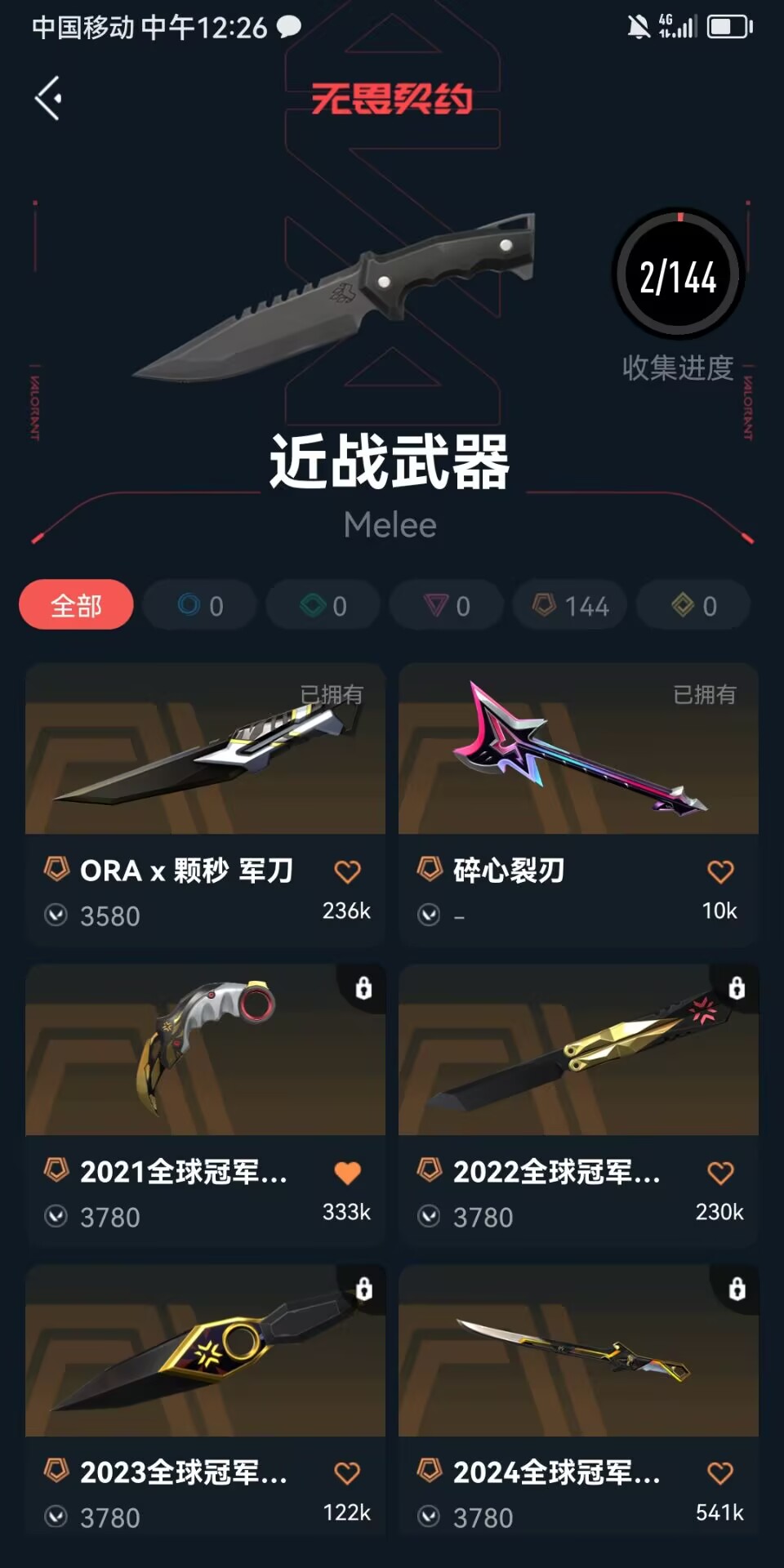Like the 2024全球冠军 skin

click(720, 1473)
